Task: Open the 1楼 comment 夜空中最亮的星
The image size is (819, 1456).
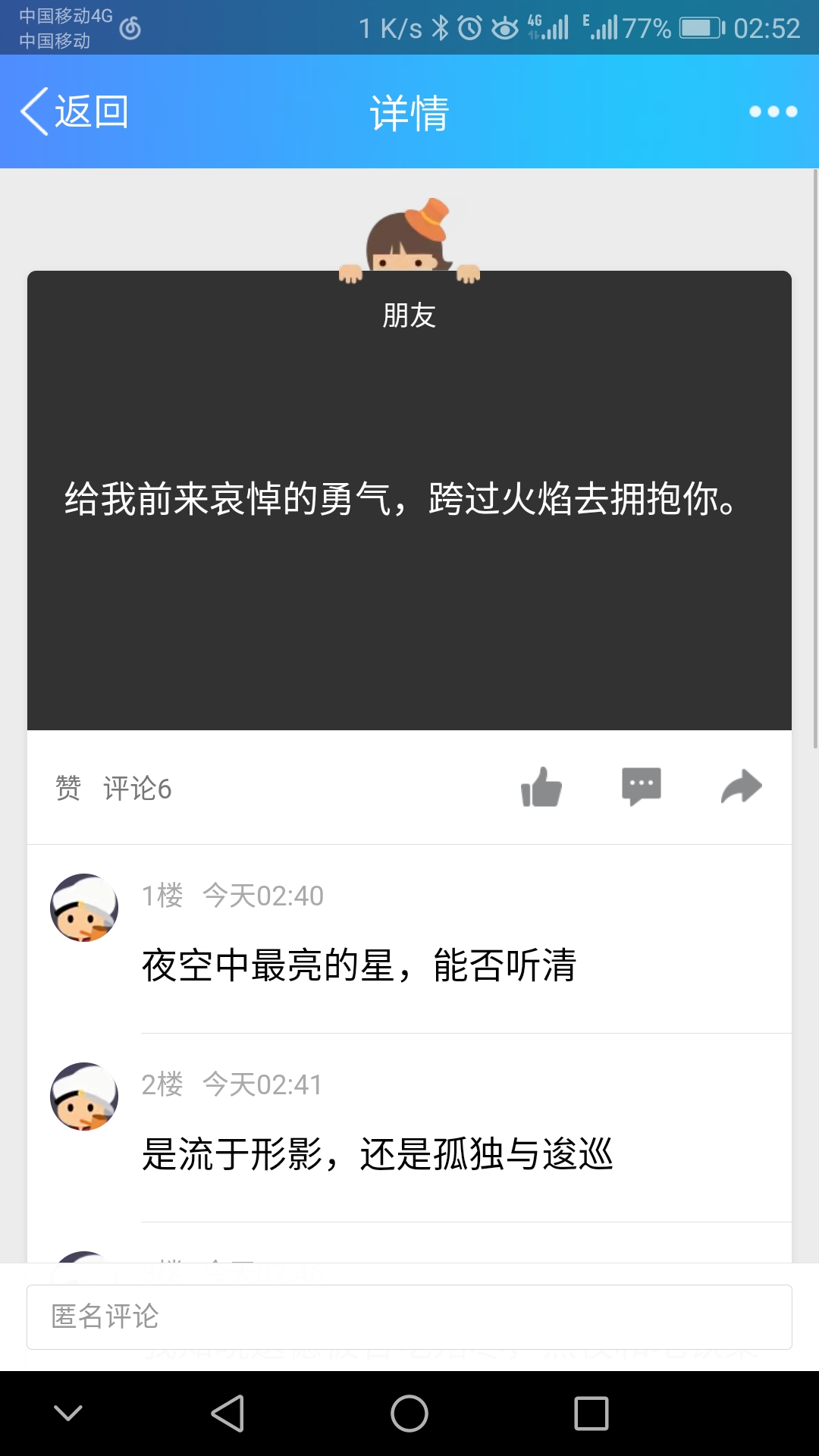Action: pyautogui.click(x=359, y=965)
